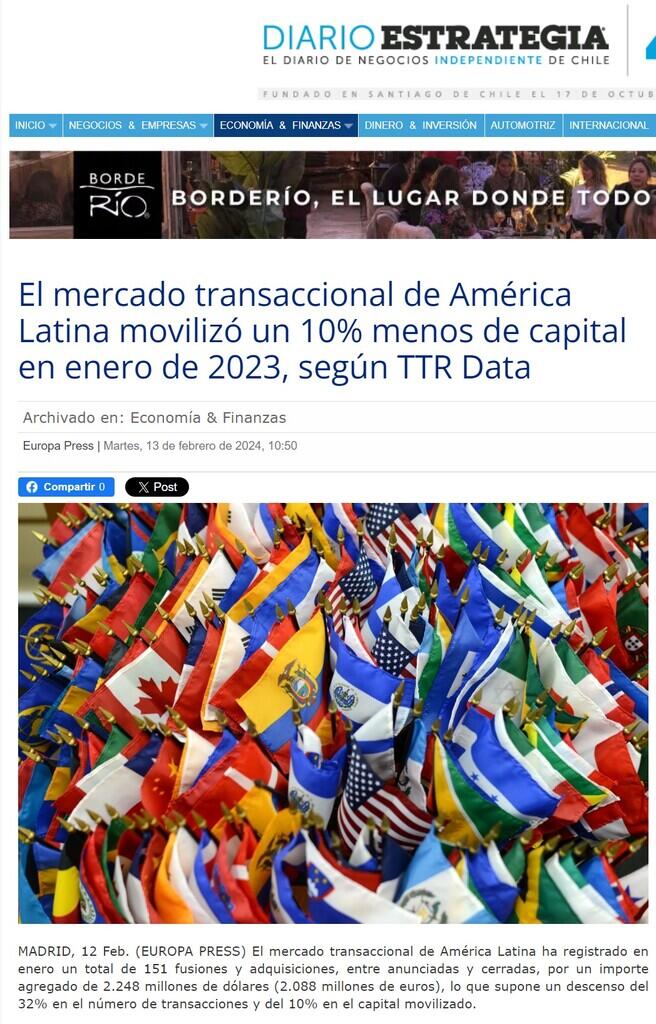Screen dimensions: 656x1024
Task: Open archived category Economía & Finanzas link
Action: (x=208, y=417)
